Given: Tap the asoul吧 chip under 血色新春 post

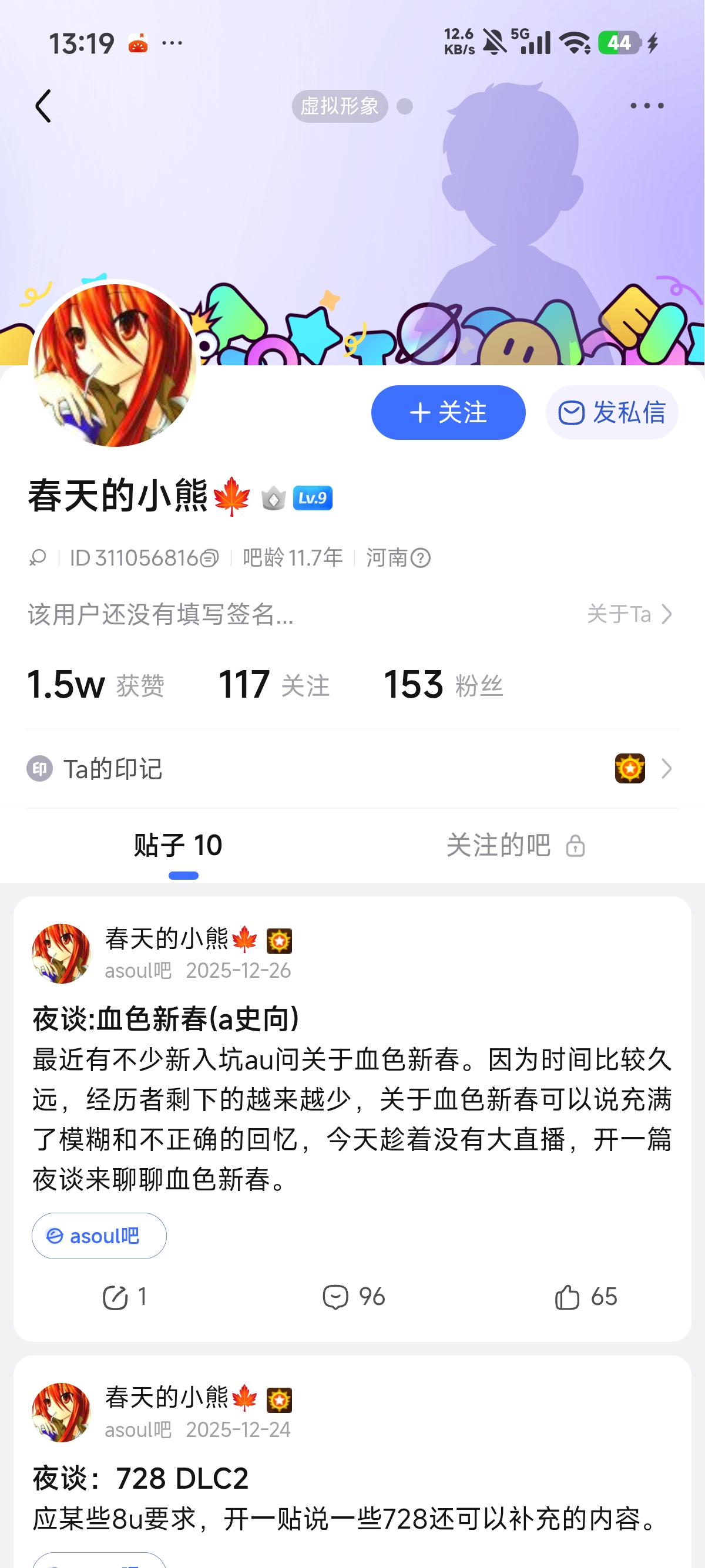Looking at the screenshot, I should (99, 1236).
